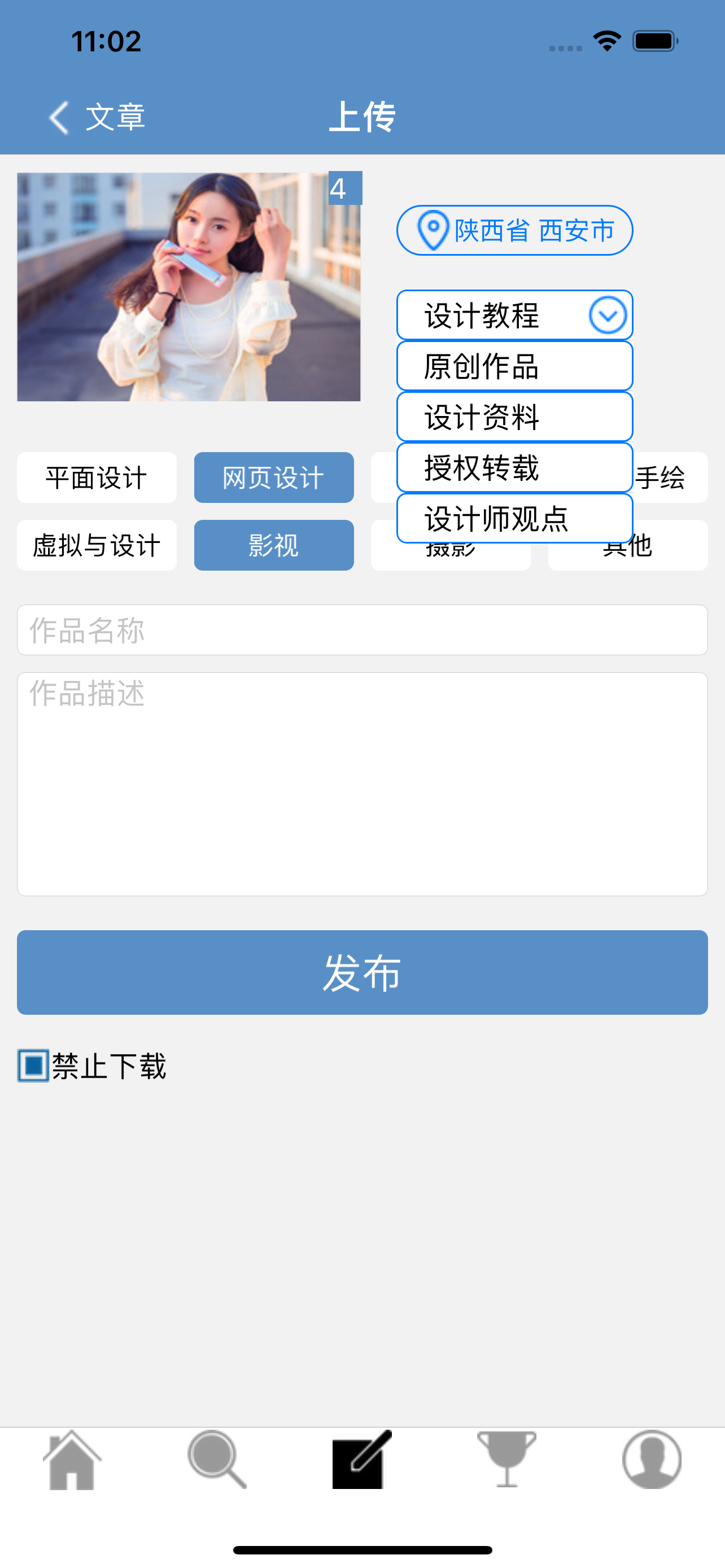
Task: Deselect the 网页设计 chip
Action: tap(273, 478)
